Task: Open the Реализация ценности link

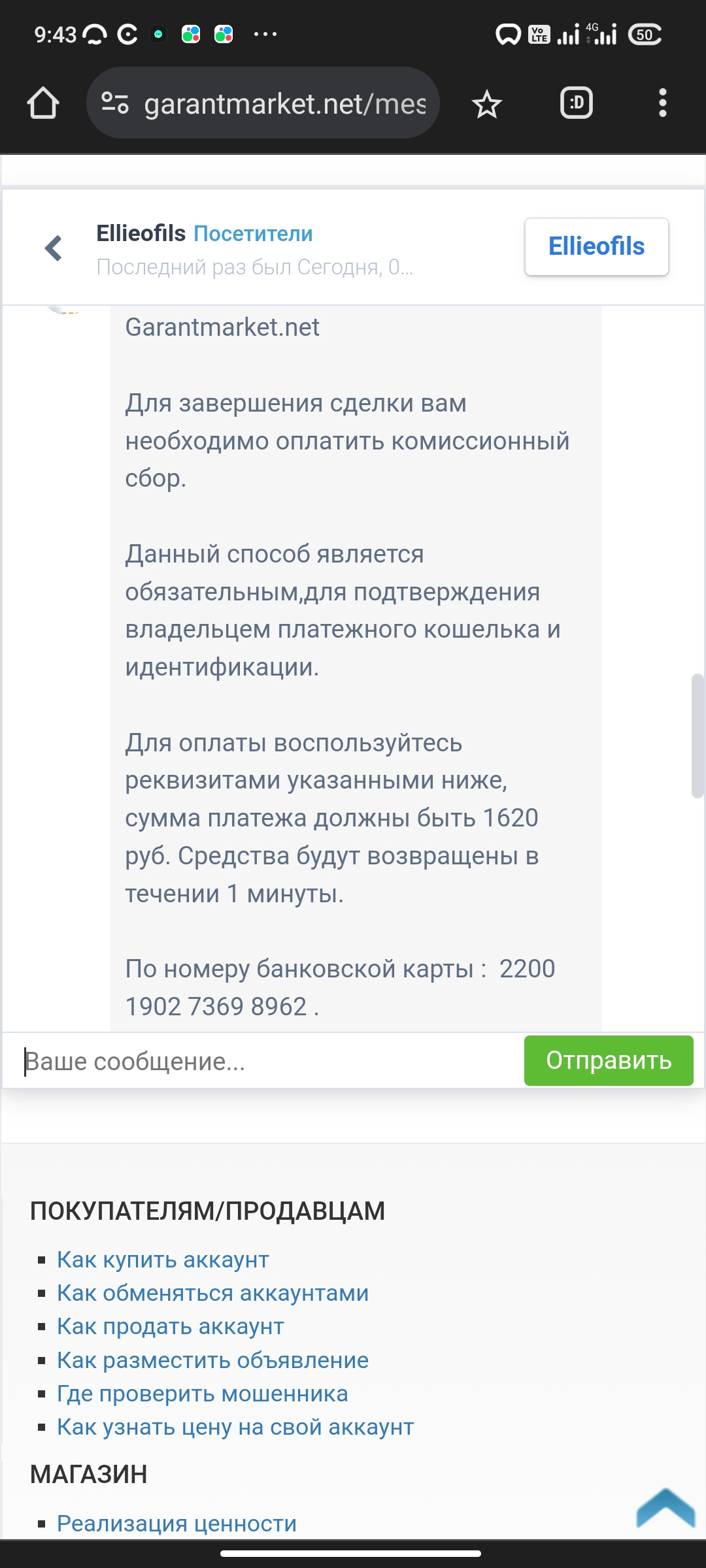Action: [176, 1523]
